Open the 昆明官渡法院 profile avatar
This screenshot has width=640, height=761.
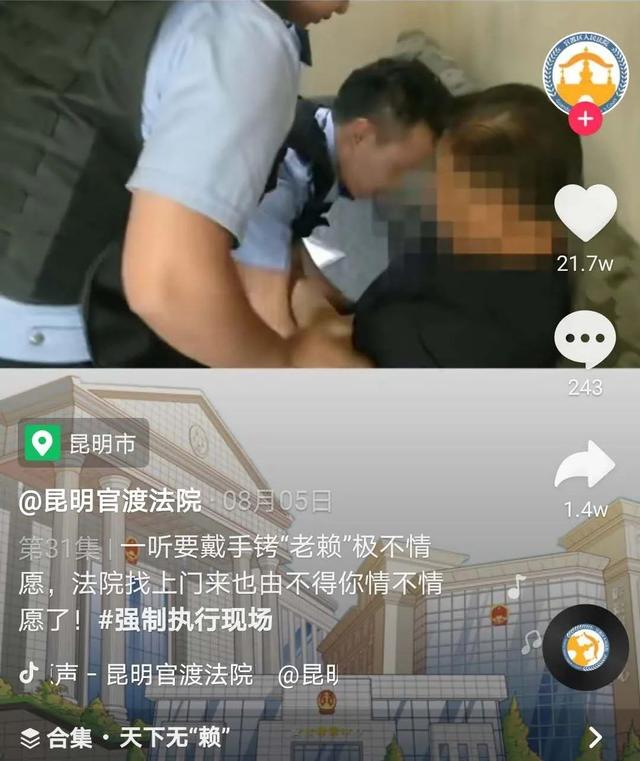pos(585,75)
